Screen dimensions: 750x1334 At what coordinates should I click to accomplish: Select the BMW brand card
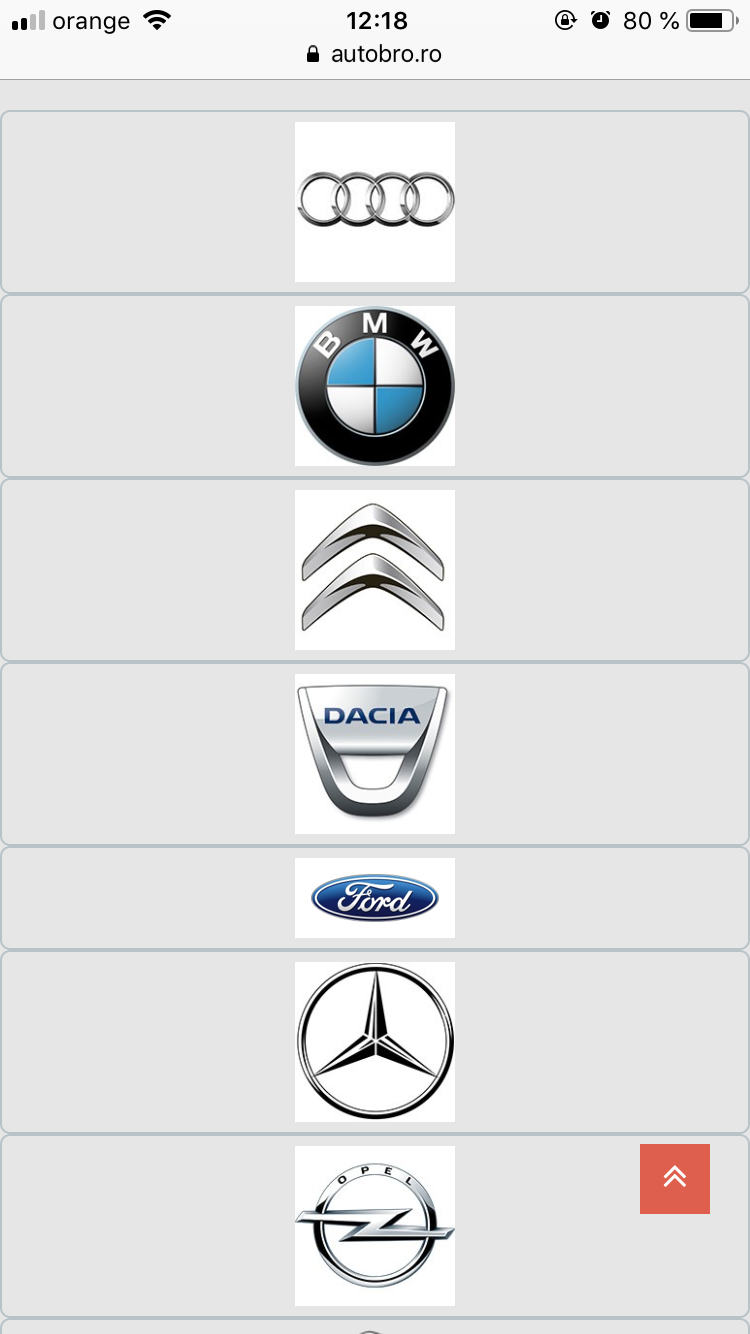point(375,386)
